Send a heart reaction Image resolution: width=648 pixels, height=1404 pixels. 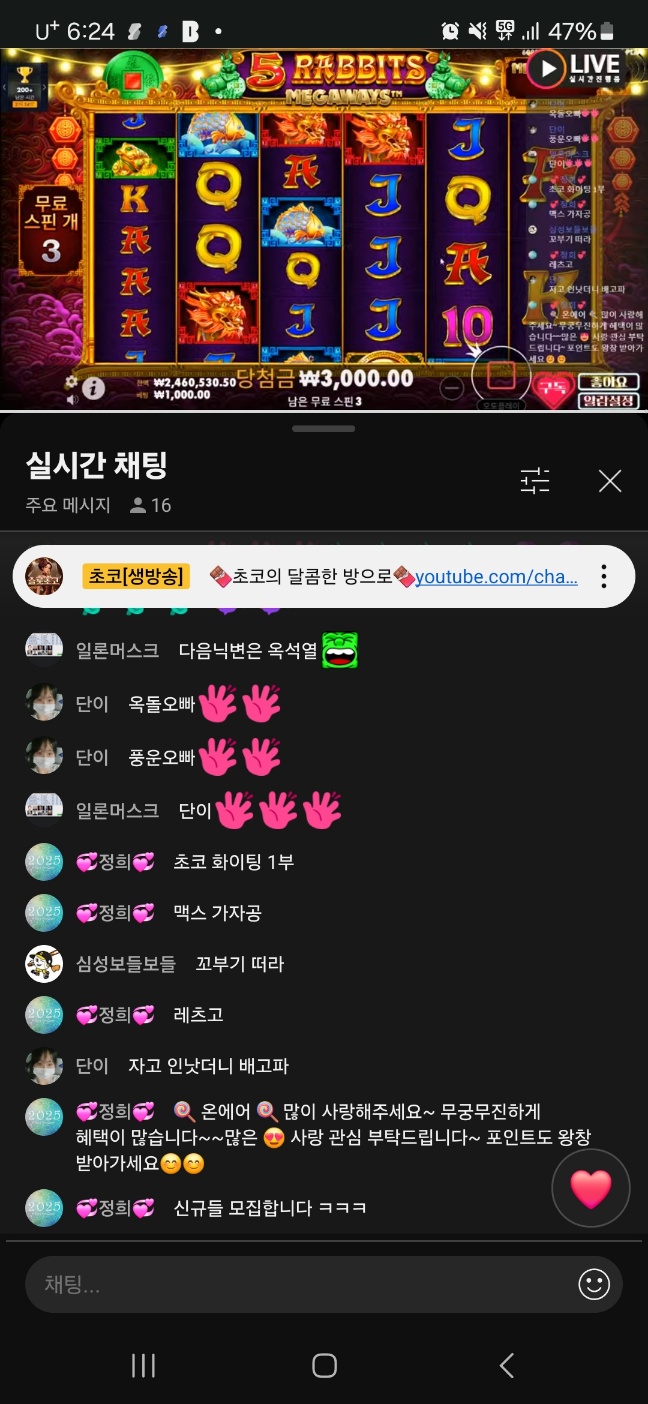click(590, 1188)
